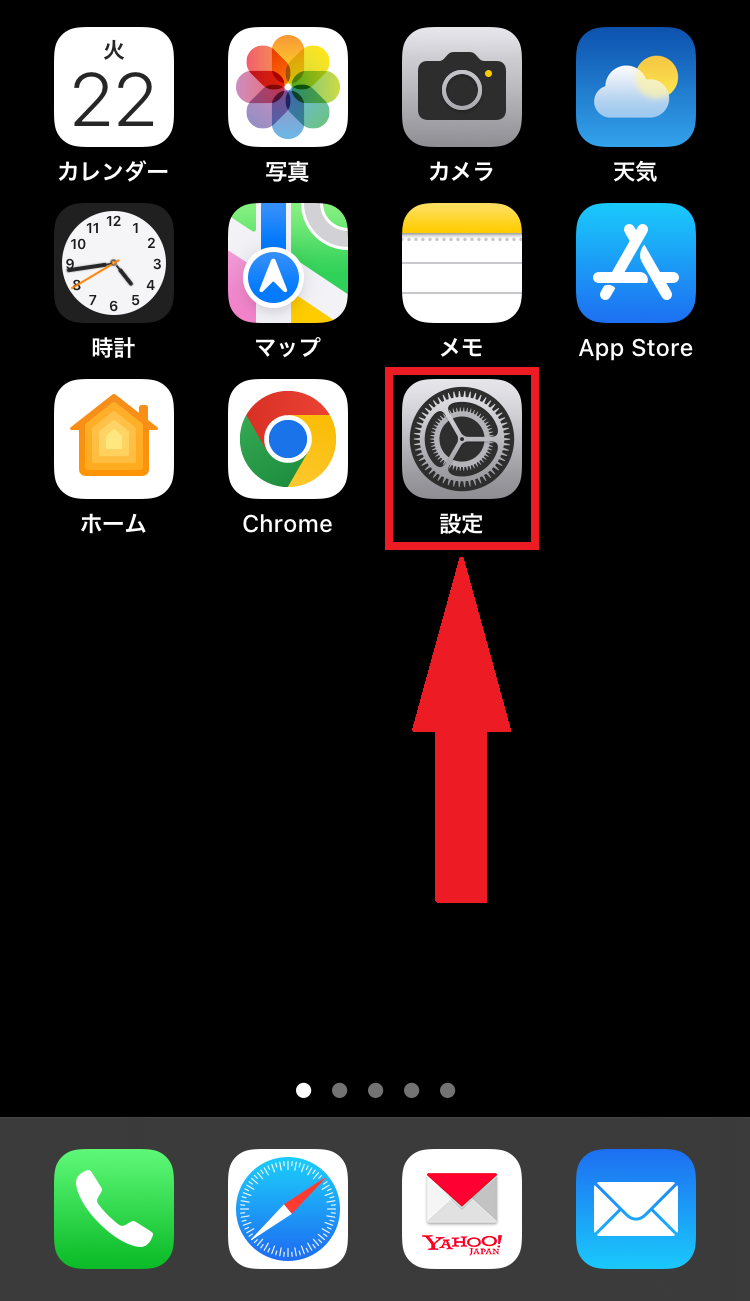Open Yahoo! Japan Mail in the dock
750x1301 pixels.
tap(462, 1209)
